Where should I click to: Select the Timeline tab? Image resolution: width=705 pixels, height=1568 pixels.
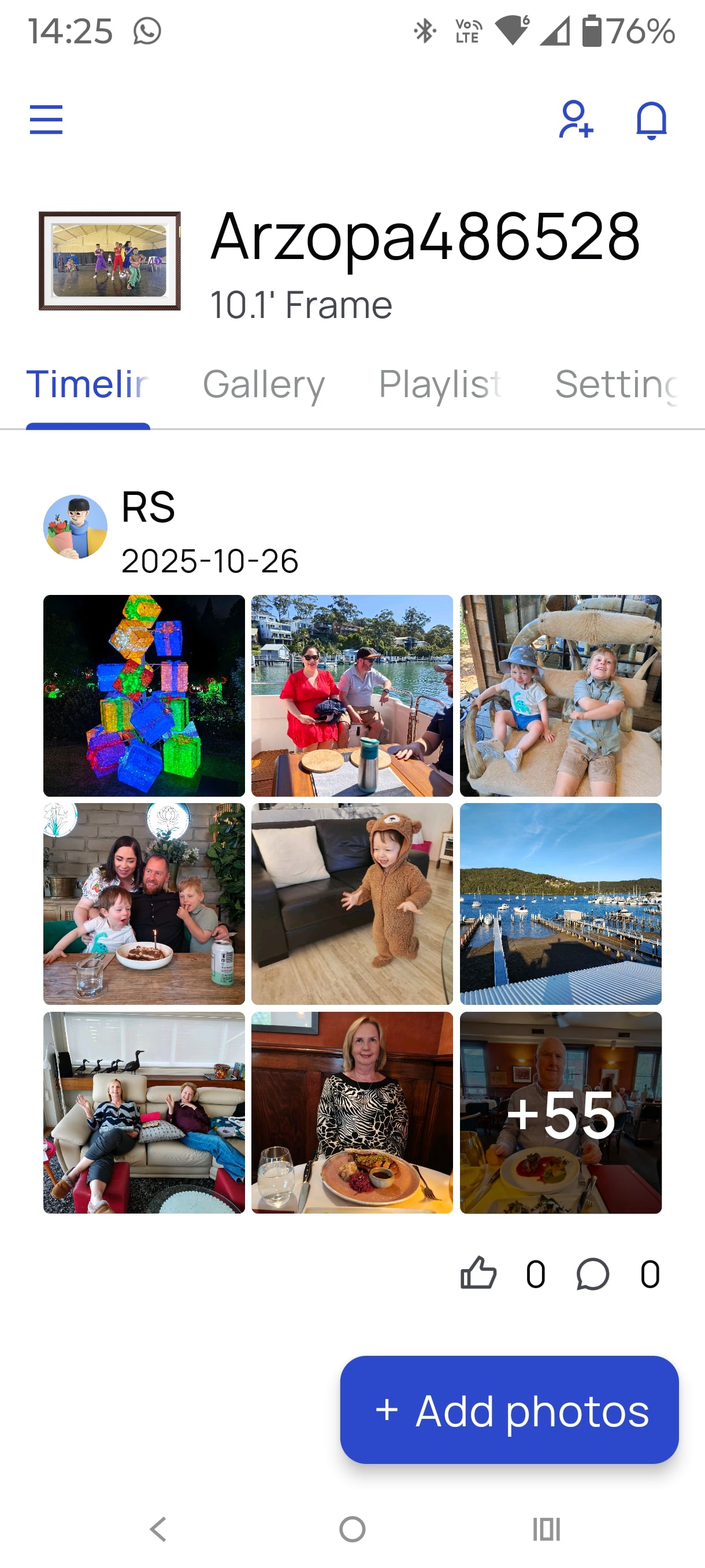click(x=88, y=384)
